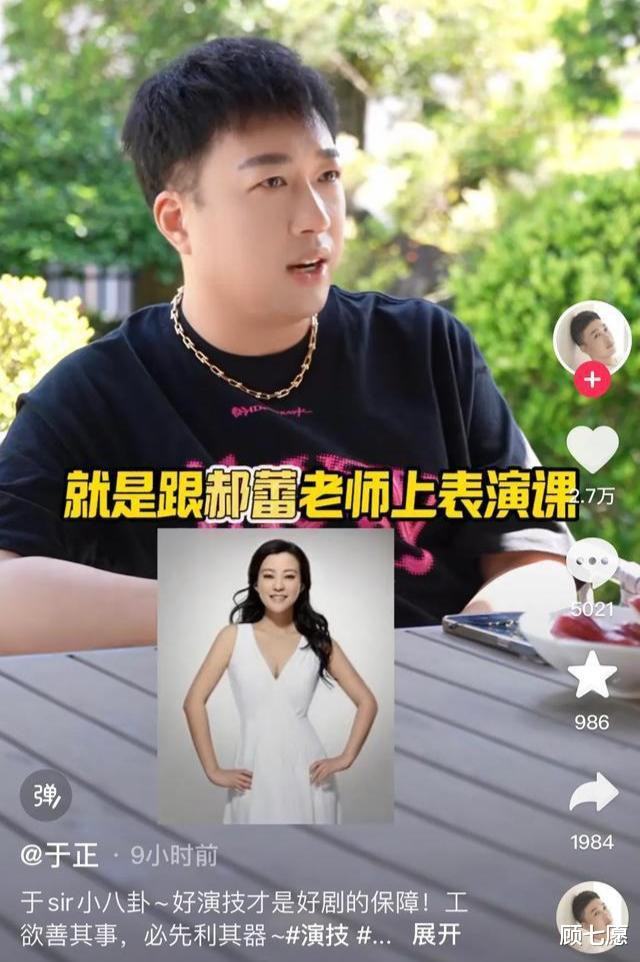
Task: Open the rotating music disc
Action: (591, 915)
